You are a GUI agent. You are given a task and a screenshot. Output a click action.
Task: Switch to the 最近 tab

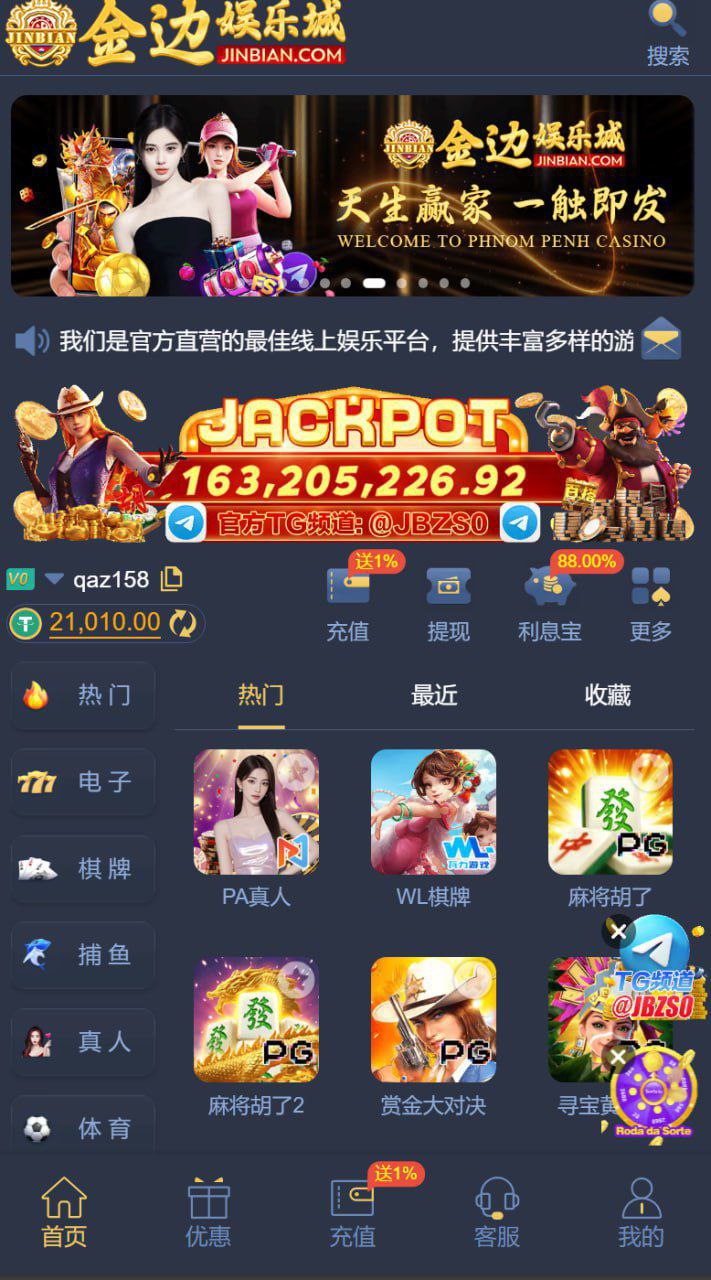[x=434, y=696]
